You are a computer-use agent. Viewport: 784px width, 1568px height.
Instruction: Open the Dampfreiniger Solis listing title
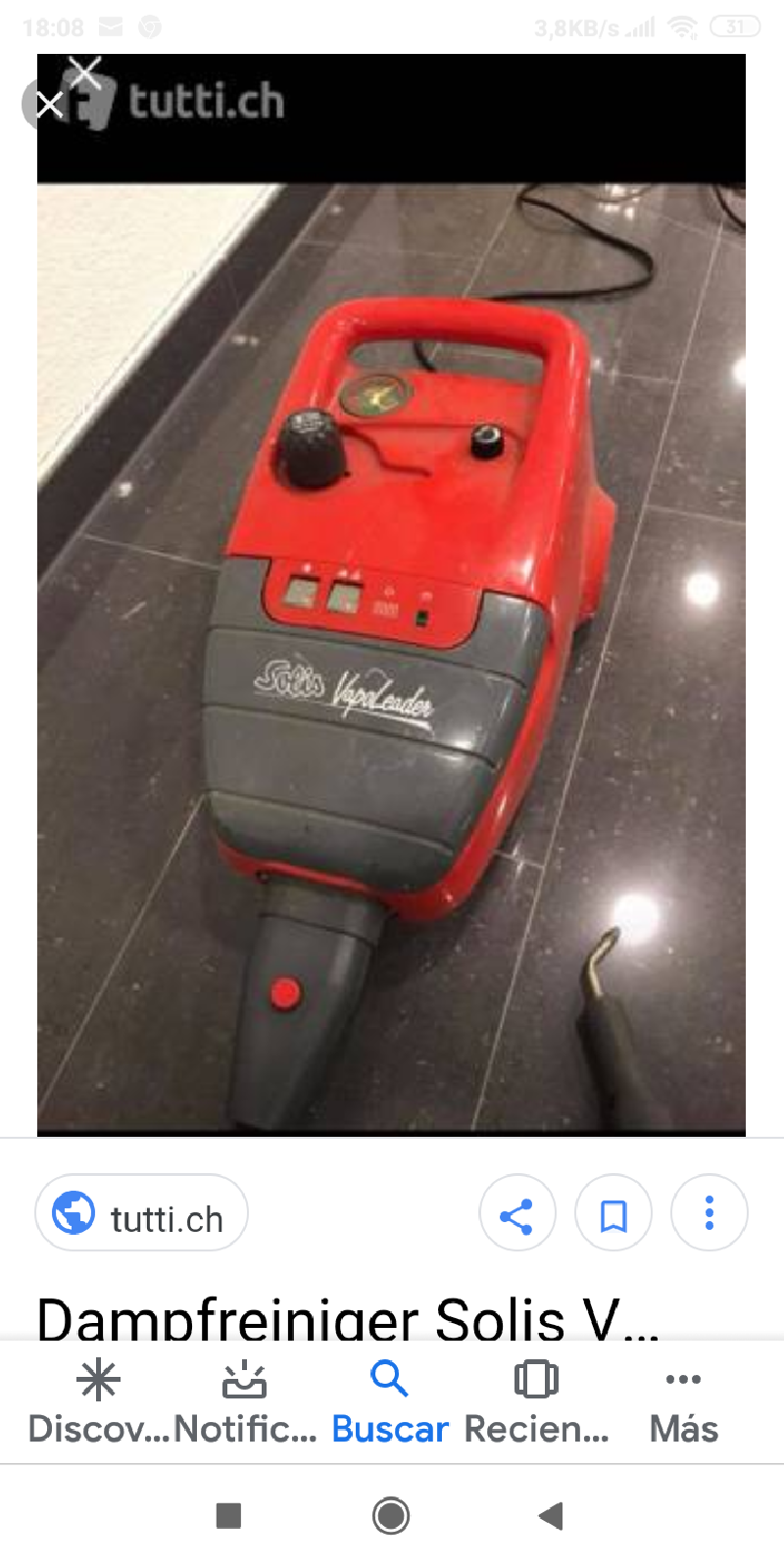click(348, 1316)
